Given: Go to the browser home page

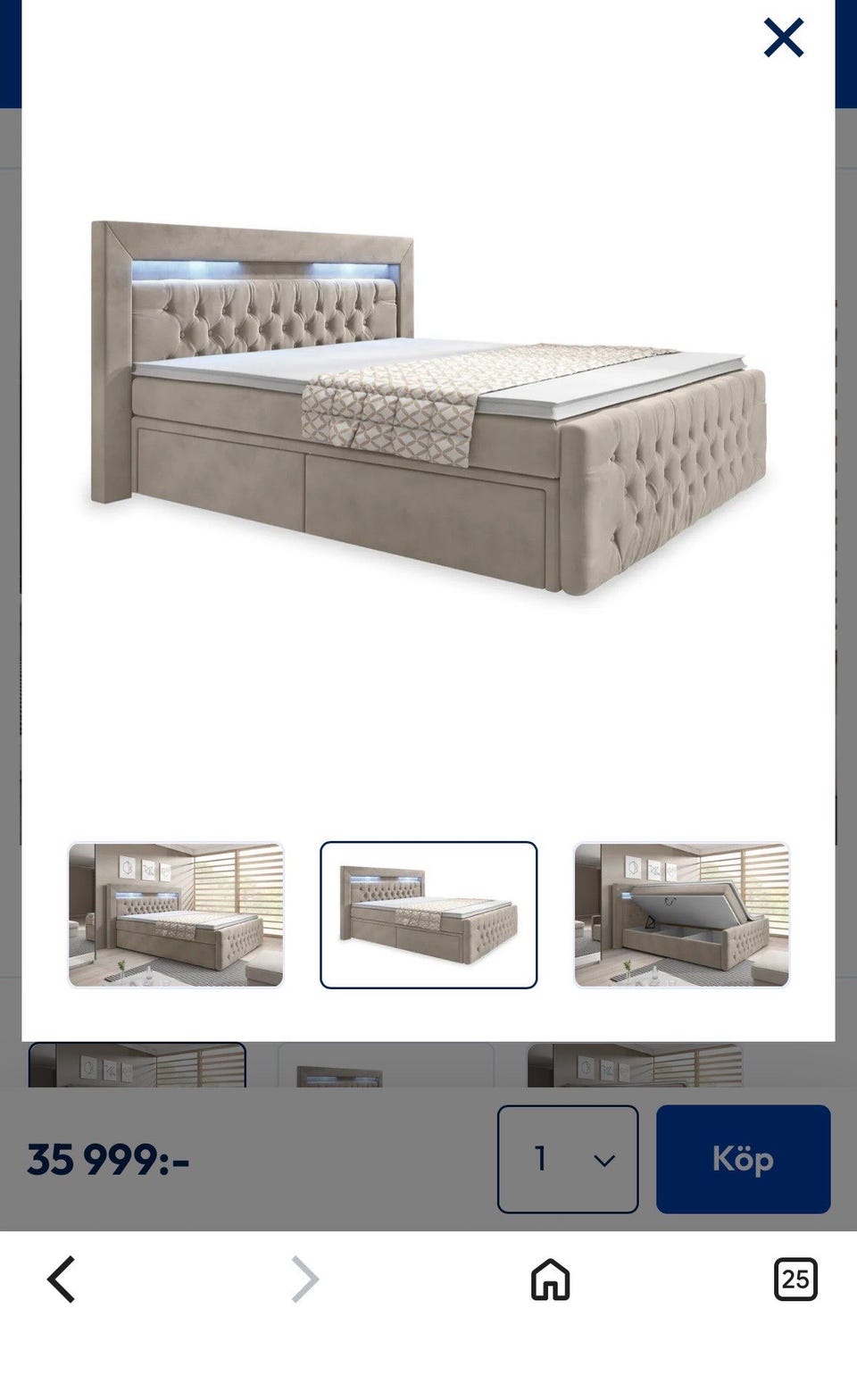Looking at the screenshot, I should pyautogui.click(x=550, y=1279).
